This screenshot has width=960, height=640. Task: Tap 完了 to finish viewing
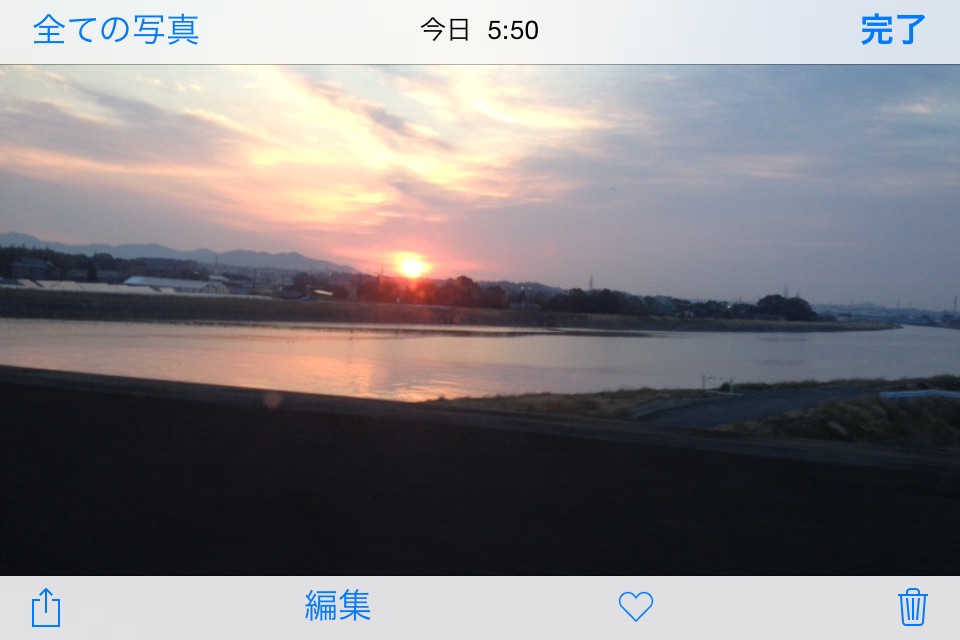click(893, 30)
